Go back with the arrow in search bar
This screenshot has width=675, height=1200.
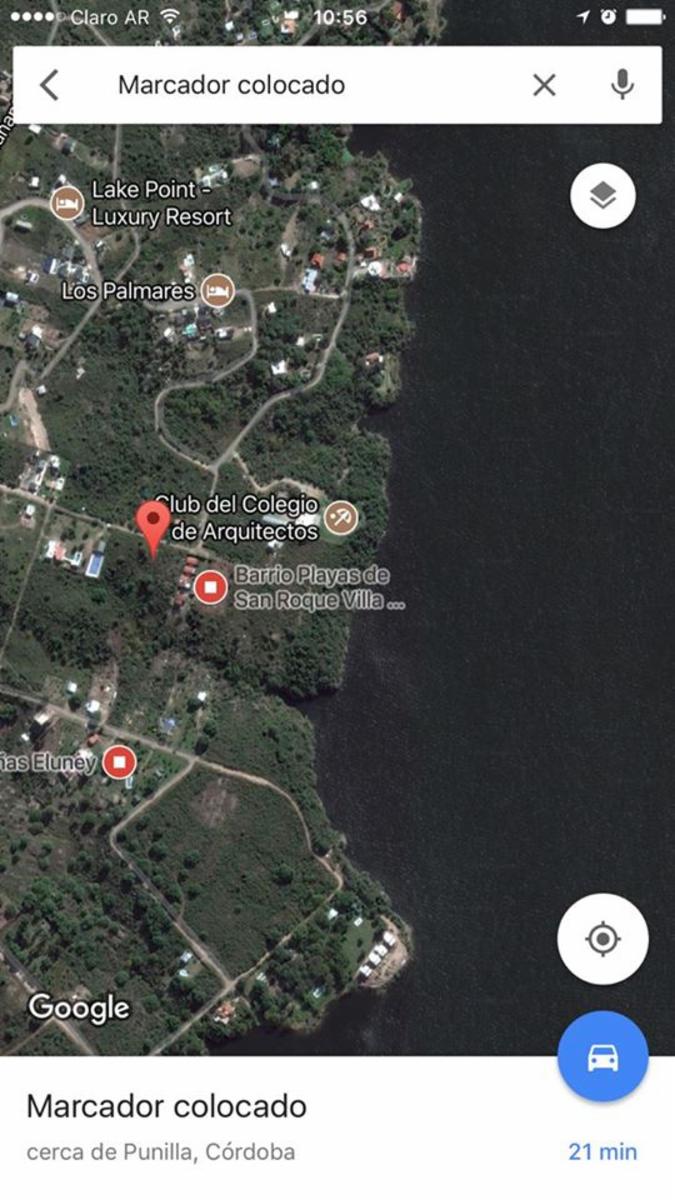click(x=49, y=85)
